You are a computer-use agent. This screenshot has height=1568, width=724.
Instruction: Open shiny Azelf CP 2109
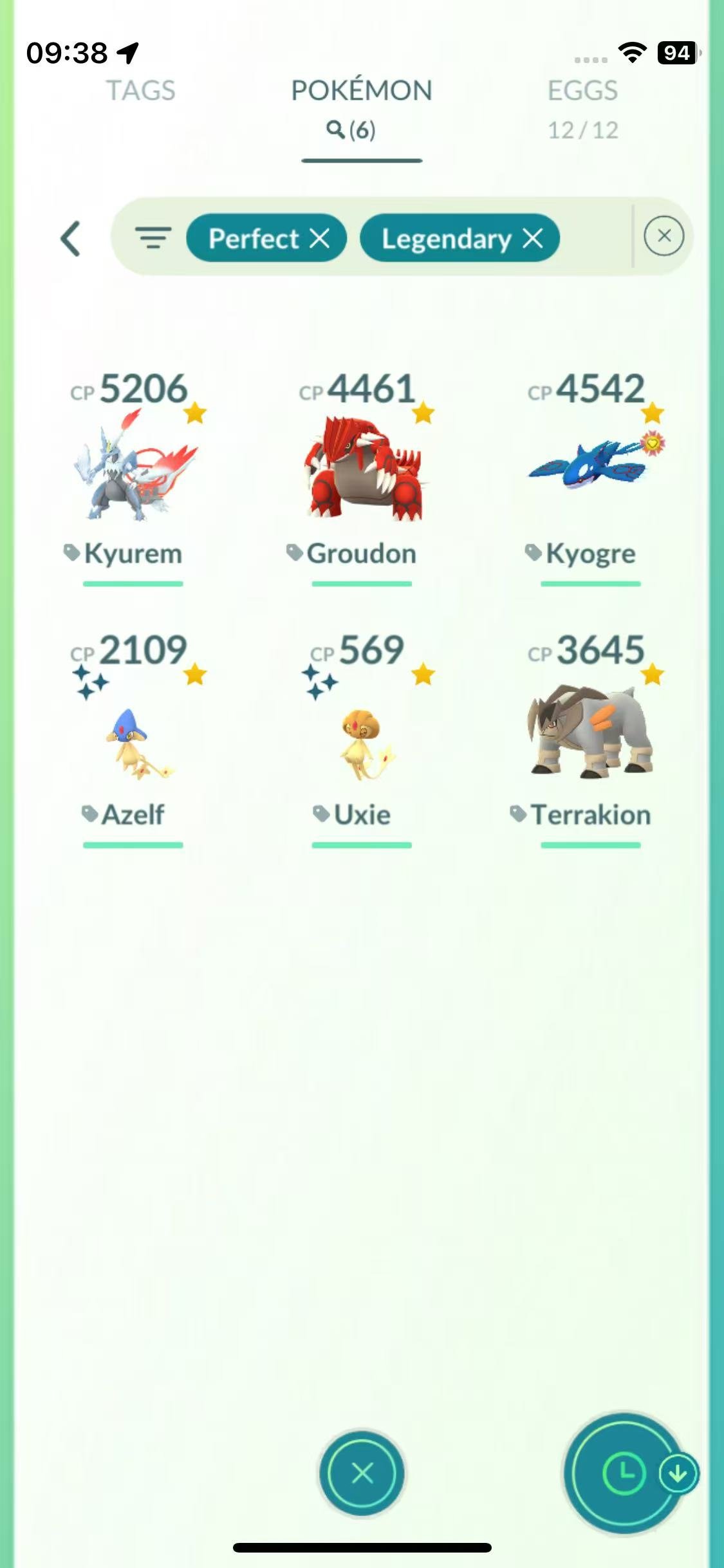point(133,740)
